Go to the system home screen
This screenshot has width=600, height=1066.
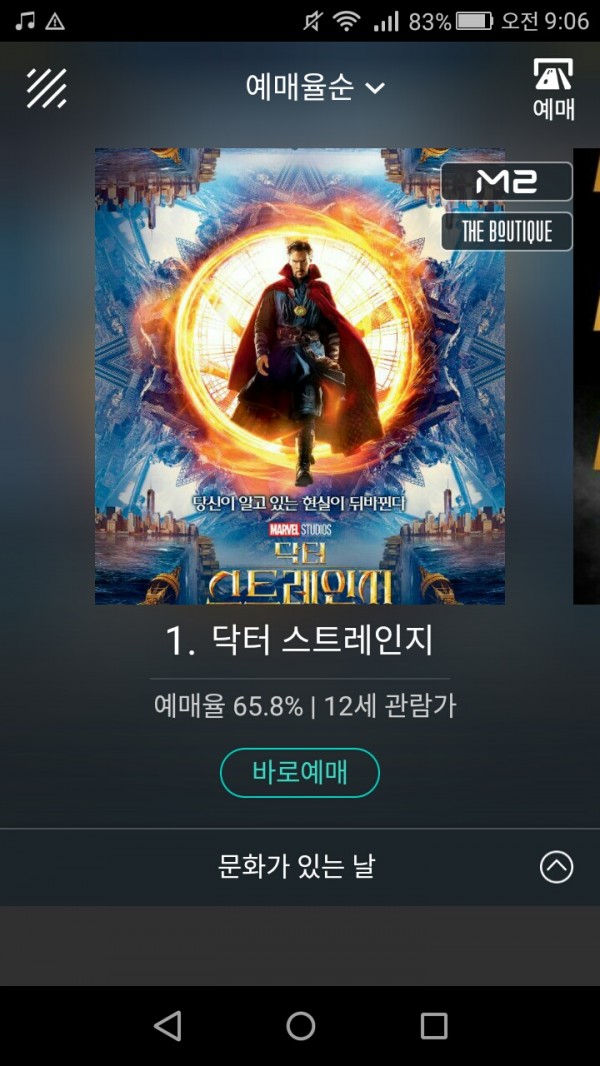300,1025
